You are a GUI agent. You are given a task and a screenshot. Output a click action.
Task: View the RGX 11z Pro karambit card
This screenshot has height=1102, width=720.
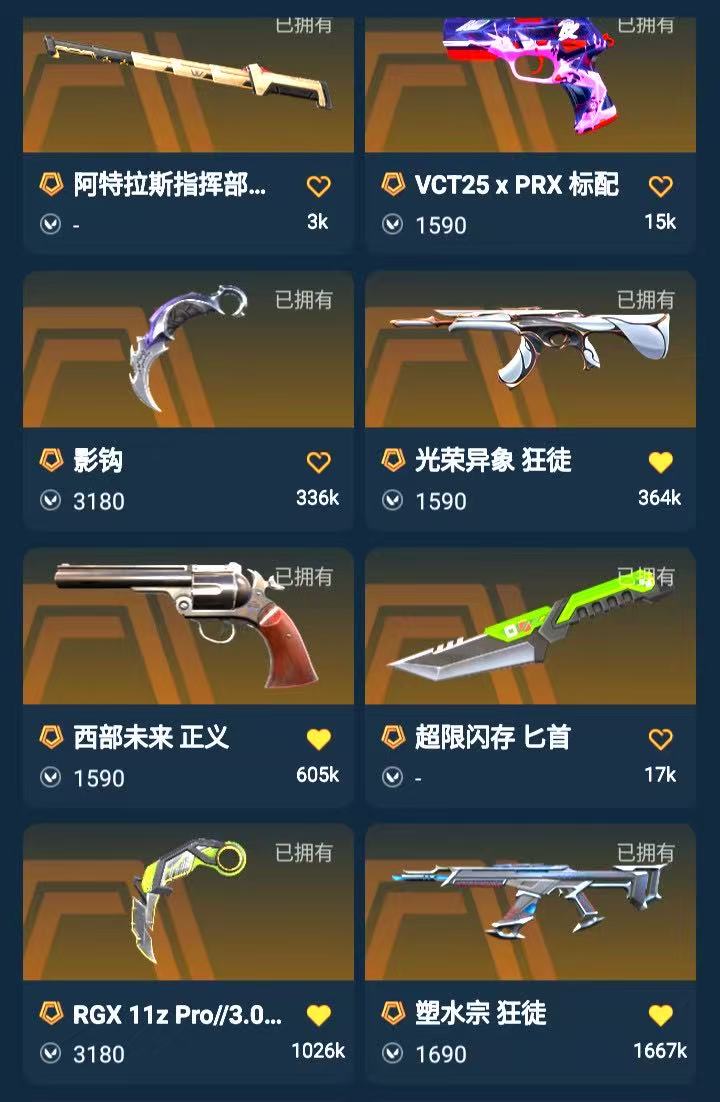point(188,905)
